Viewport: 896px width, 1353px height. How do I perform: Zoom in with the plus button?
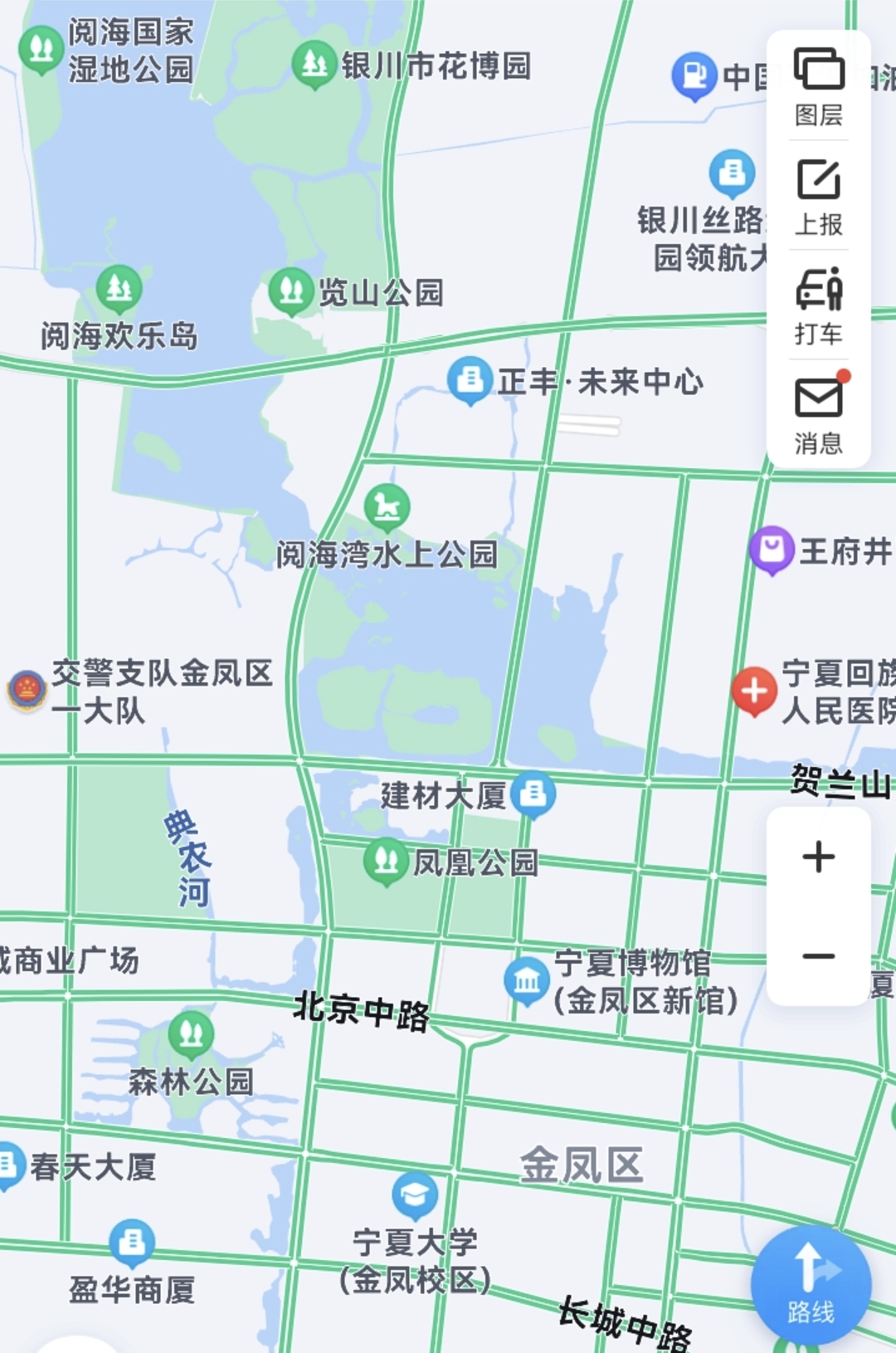click(x=818, y=857)
